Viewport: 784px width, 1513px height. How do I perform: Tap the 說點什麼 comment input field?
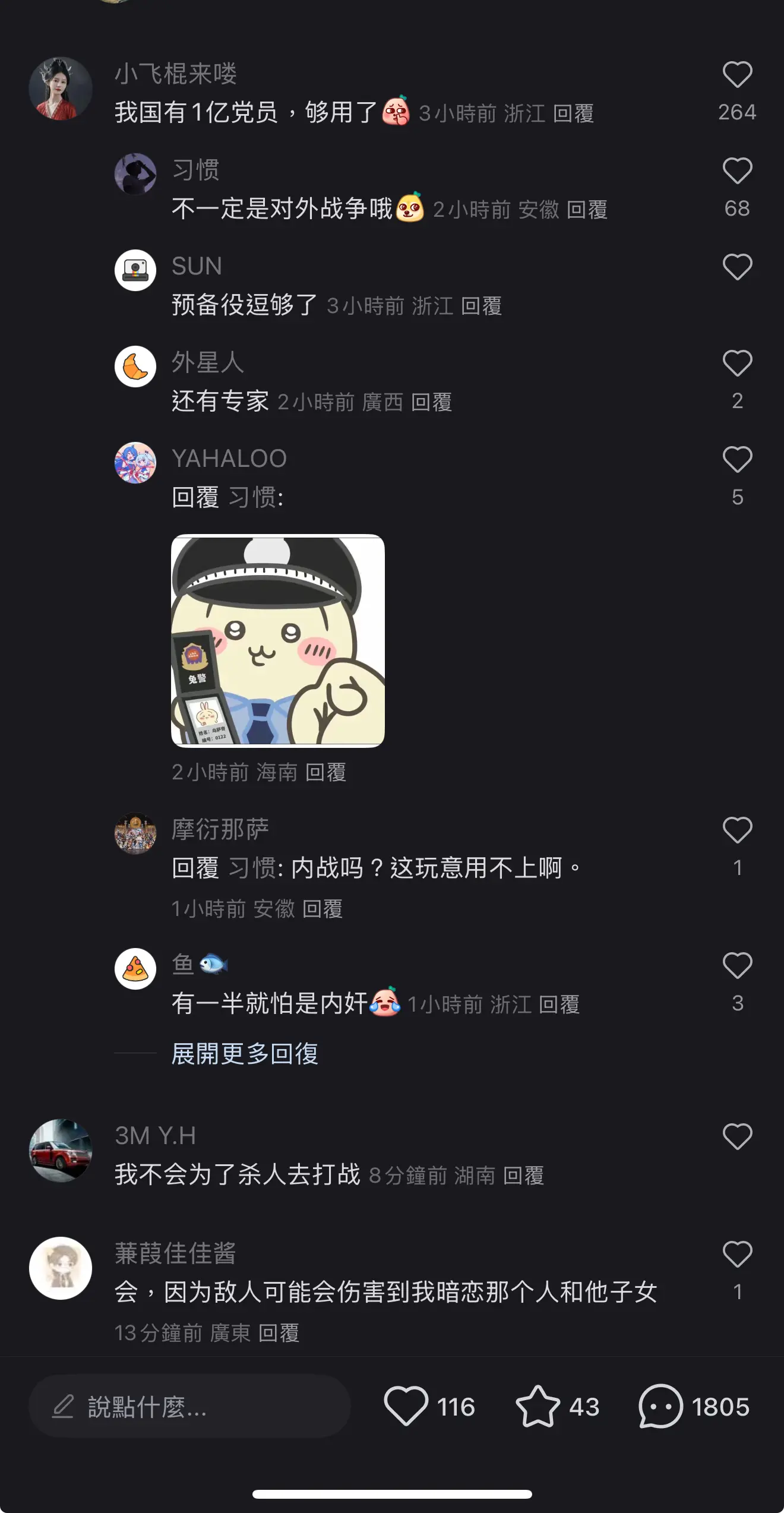click(189, 1406)
